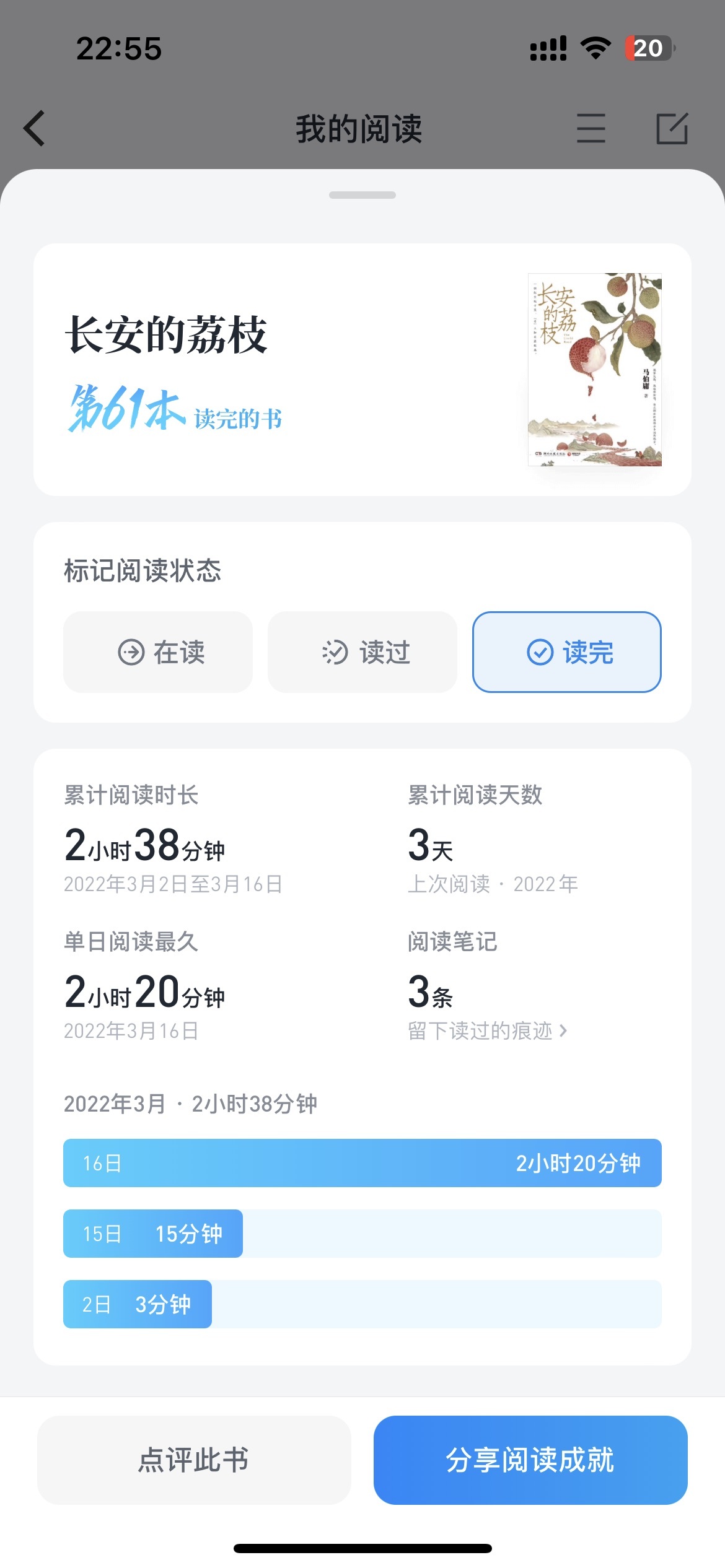Open 留下读过的痕迹 reading notes link
The height and width of the screenshot is (1568, 725).
pyautogui.click(x=487, y=1030)
